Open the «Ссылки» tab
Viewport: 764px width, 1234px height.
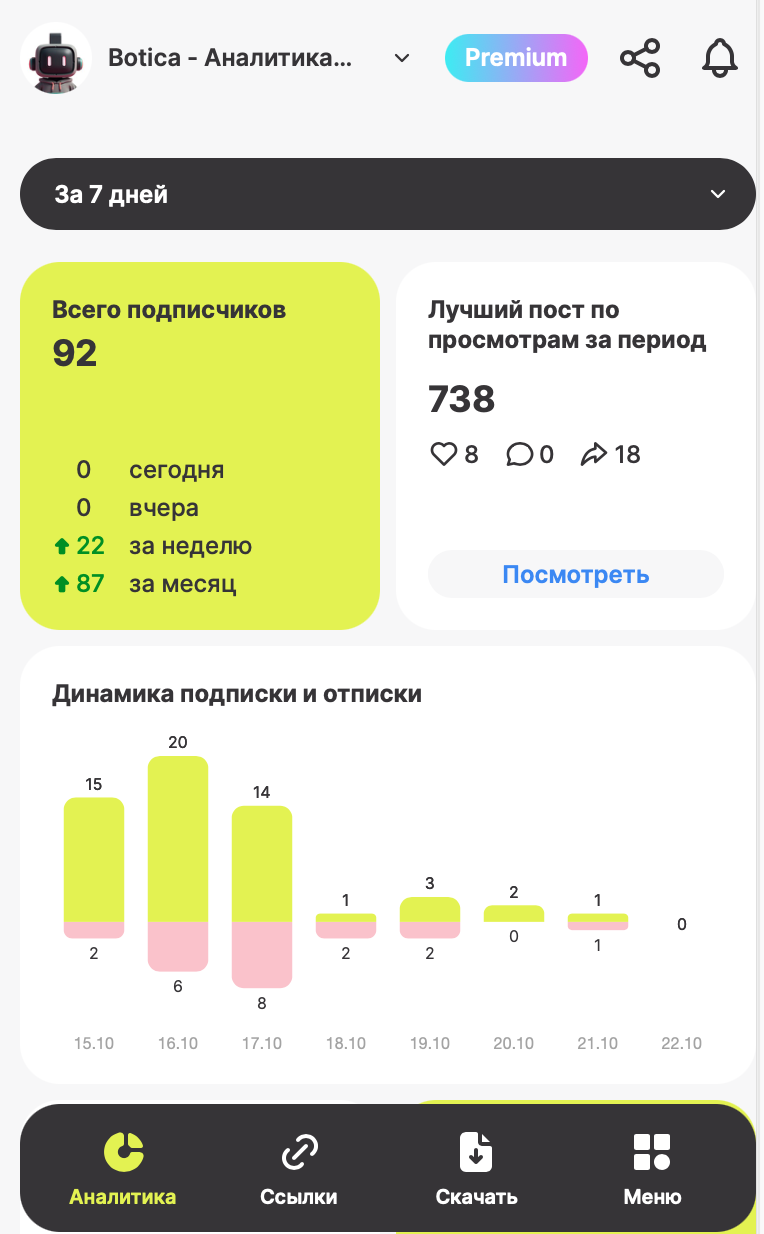(299, 1168)
